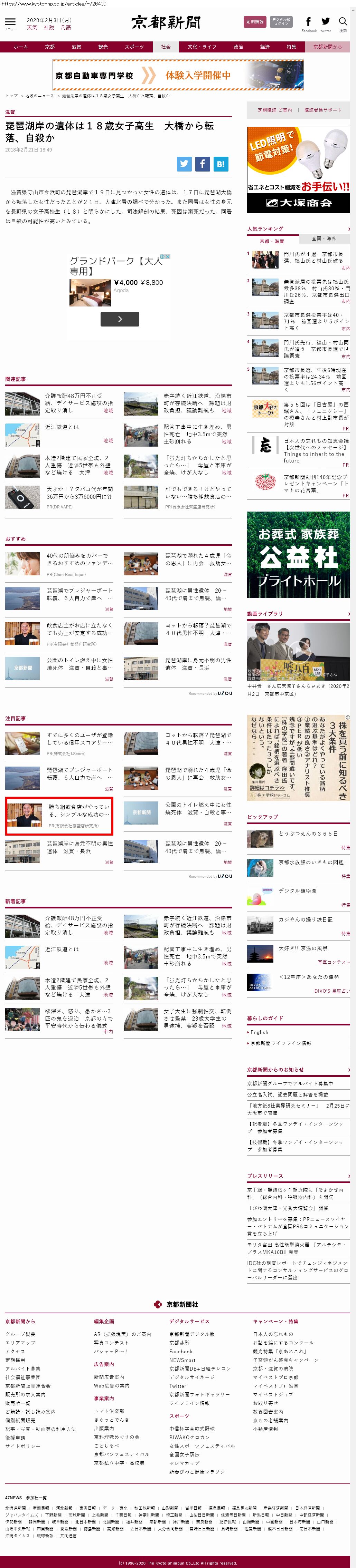Bookmark article with Hatena B! button
This screenshot has width=356, height=1568.
coord(221,164)
